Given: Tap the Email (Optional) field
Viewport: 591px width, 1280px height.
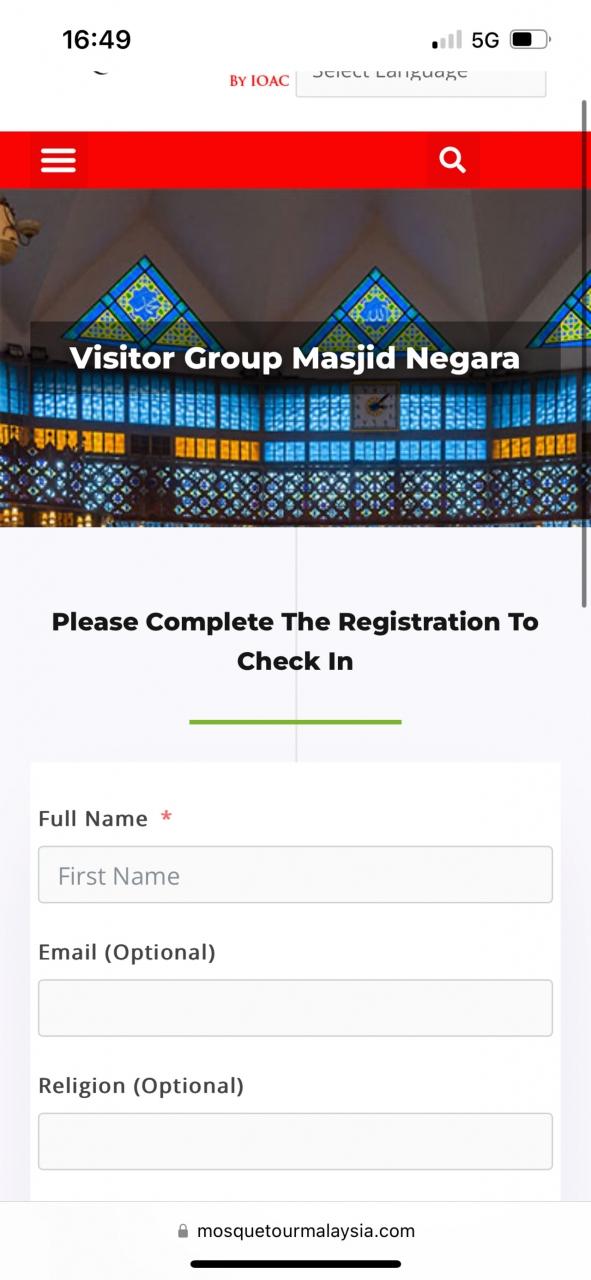Looking at the screenshot, I should [x=295, y=1008].
